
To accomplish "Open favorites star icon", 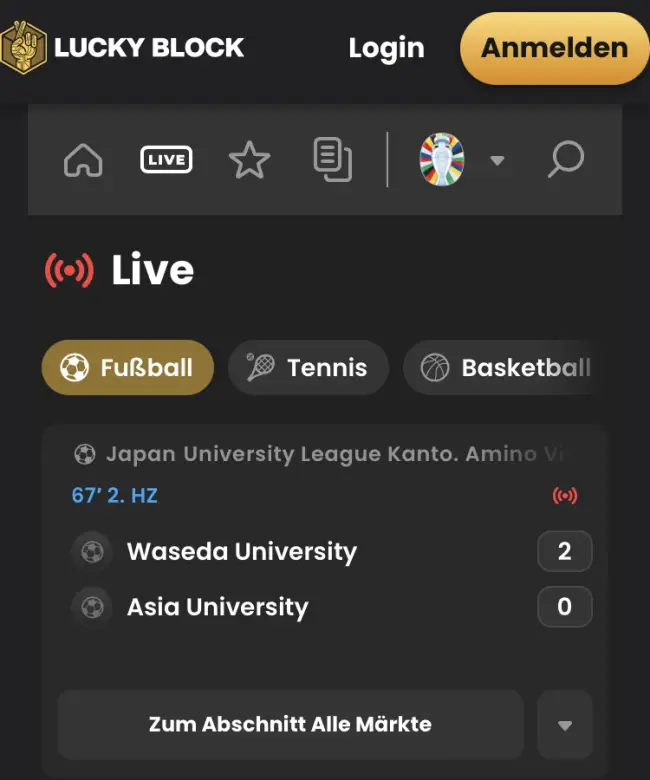I will 249,160.
